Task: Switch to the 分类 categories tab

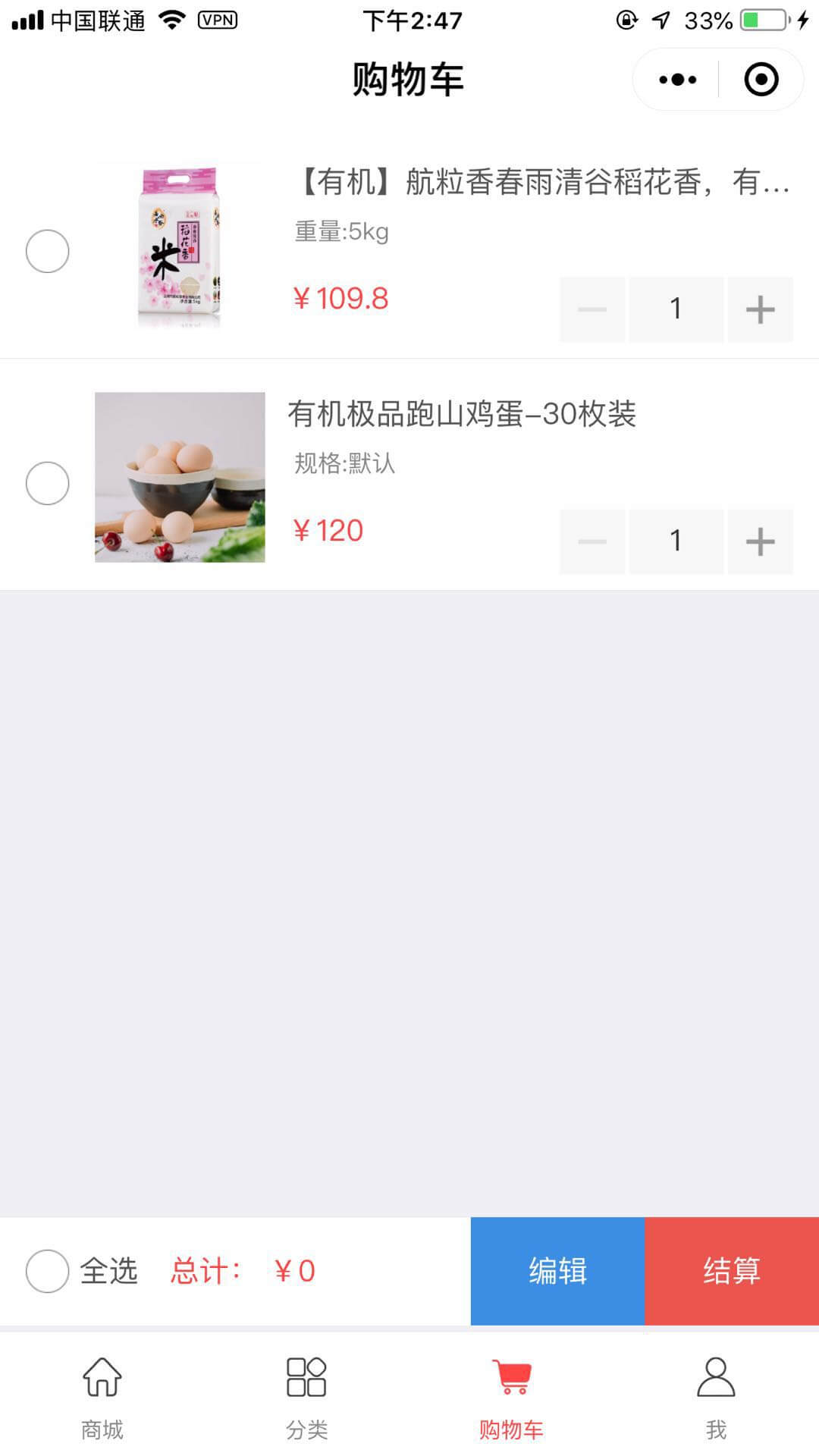Action: [x=306, y=1397]
